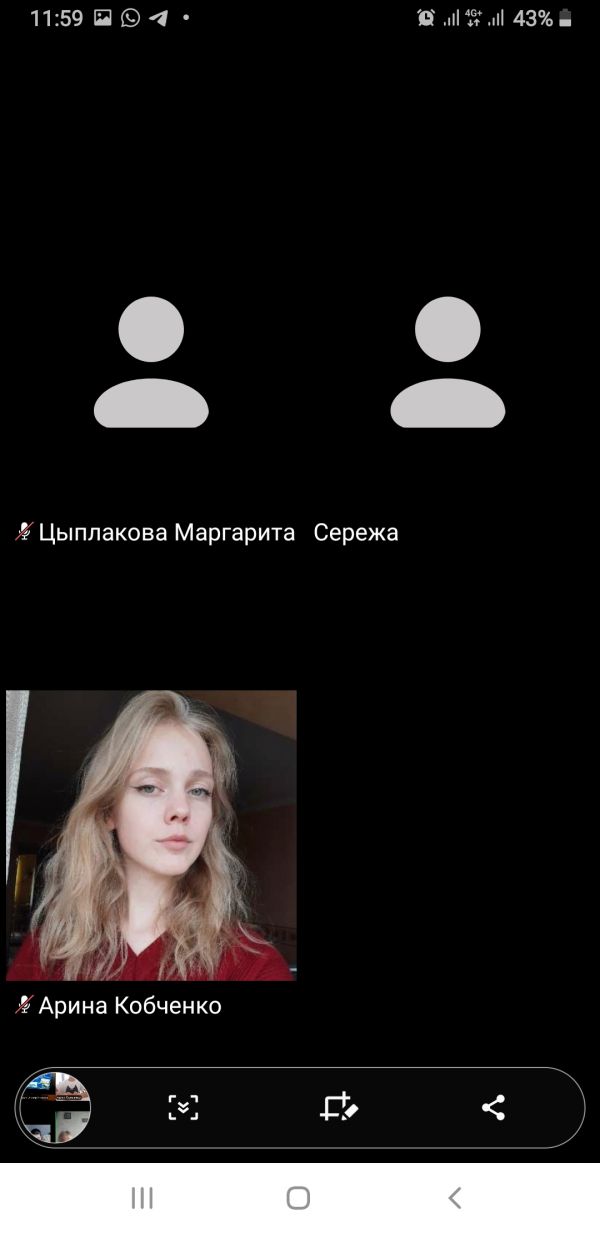
Task: Share the captured screenshot
Action: tap(493, 1107)
